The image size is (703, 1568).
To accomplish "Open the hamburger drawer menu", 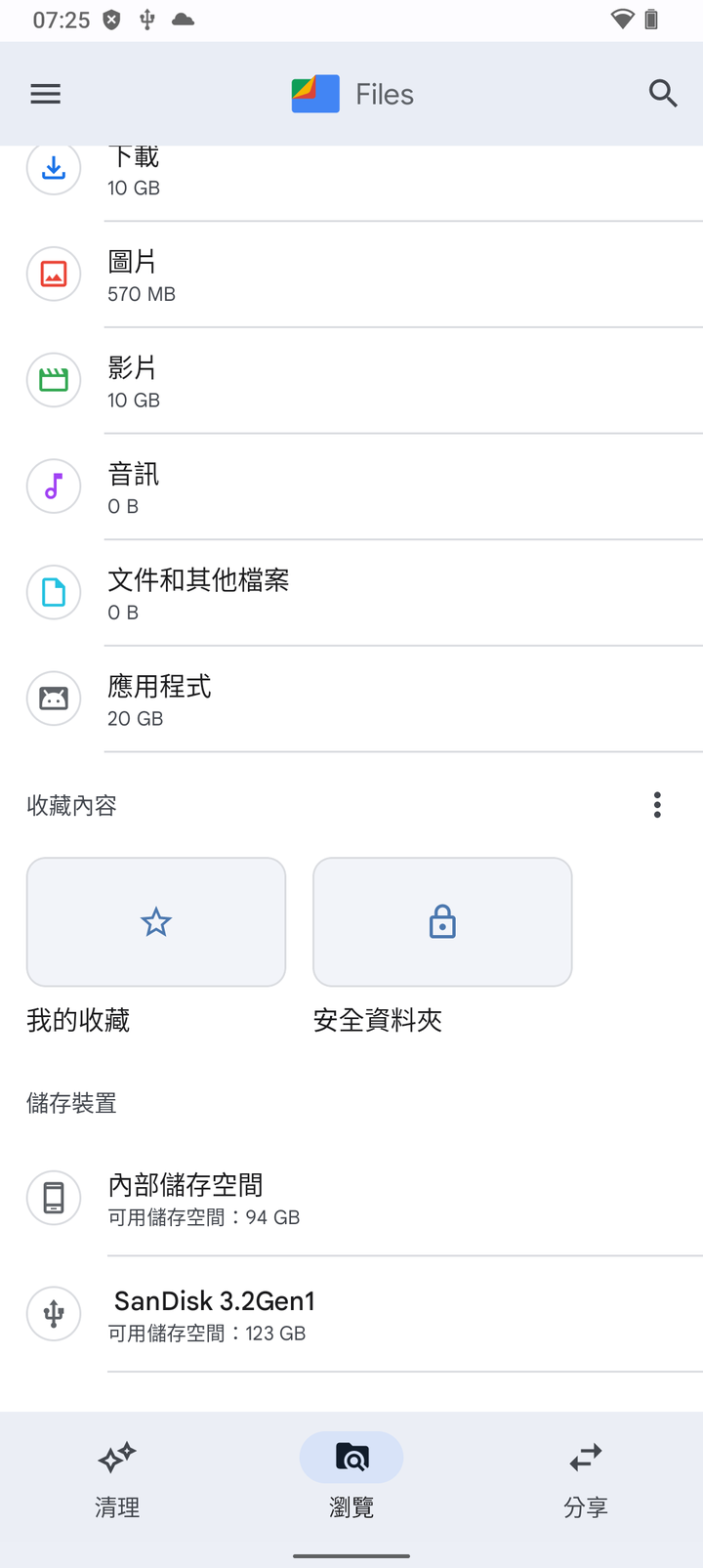I will 46,94.
